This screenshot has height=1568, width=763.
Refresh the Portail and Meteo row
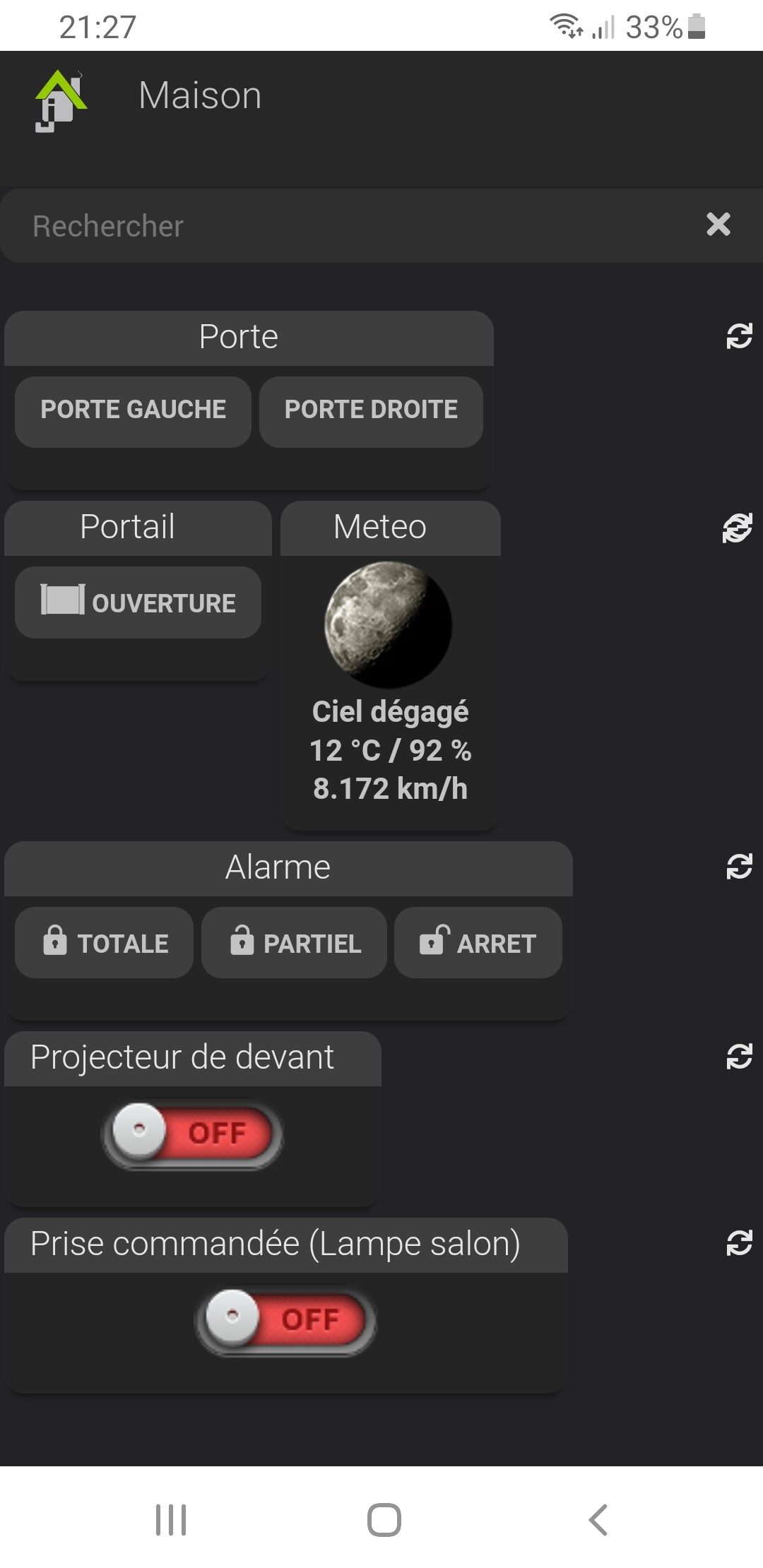click(738, 528)
